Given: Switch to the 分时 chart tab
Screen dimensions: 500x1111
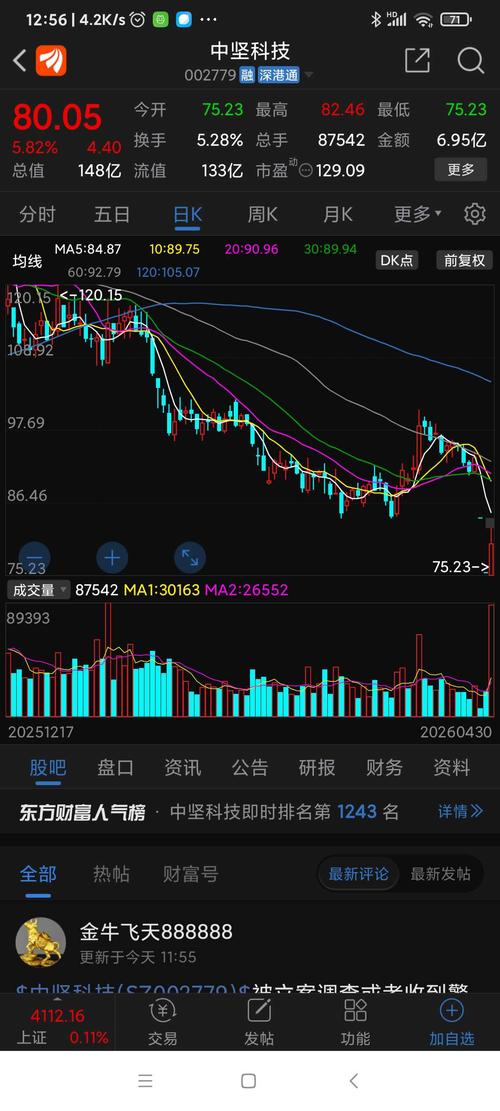Looking at the screenshot, I should pos(38,214).
